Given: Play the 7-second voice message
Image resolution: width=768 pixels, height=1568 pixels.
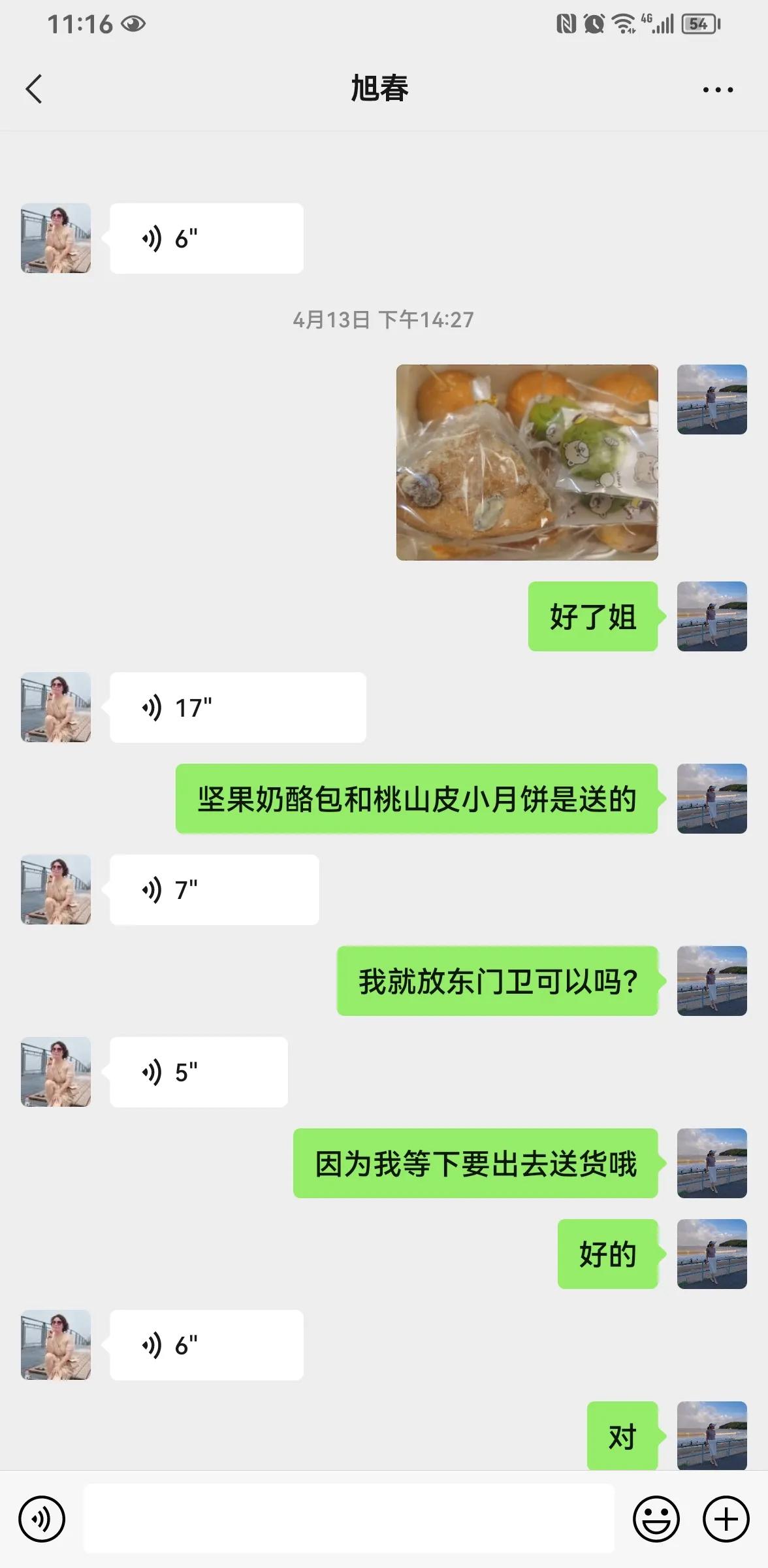Looking at the screenshot, I should pyautogui.click(x=214, y=889).
